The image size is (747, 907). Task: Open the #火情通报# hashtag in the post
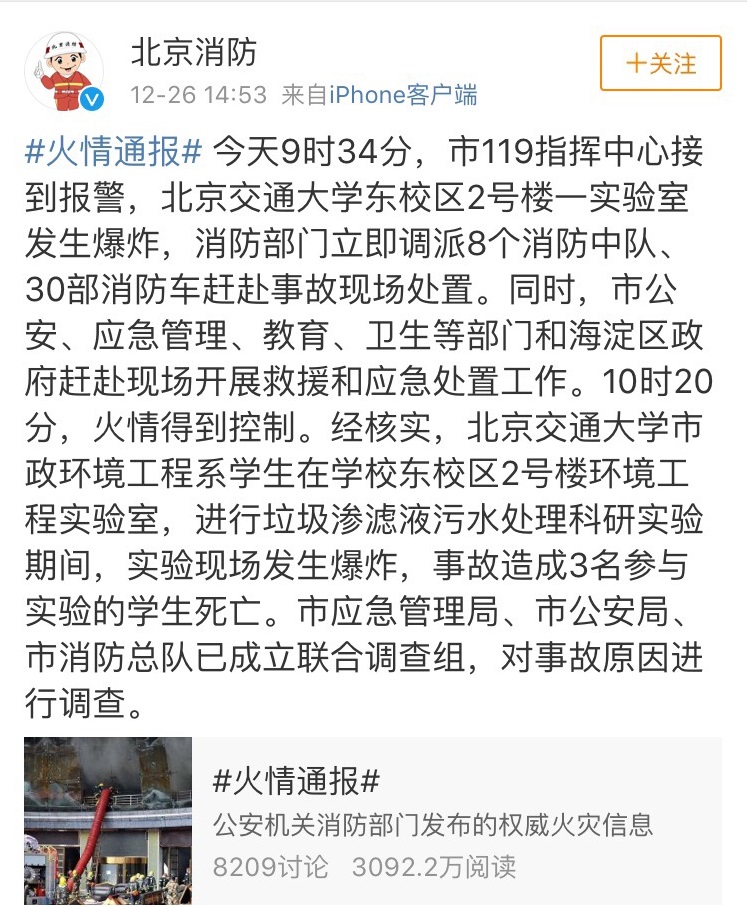(112, 152)
